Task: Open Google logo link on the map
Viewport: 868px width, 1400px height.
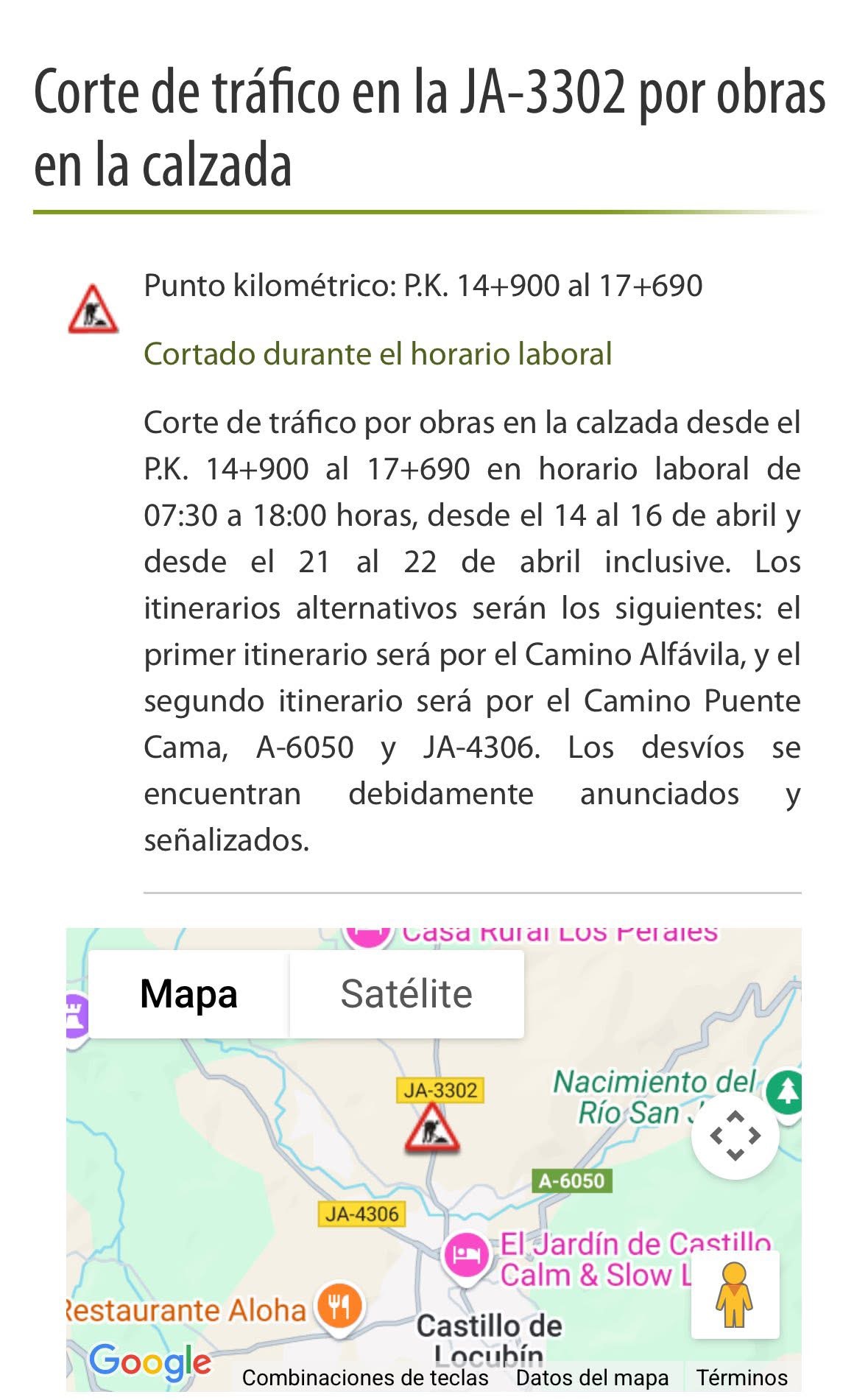Action: [150, 1360]
